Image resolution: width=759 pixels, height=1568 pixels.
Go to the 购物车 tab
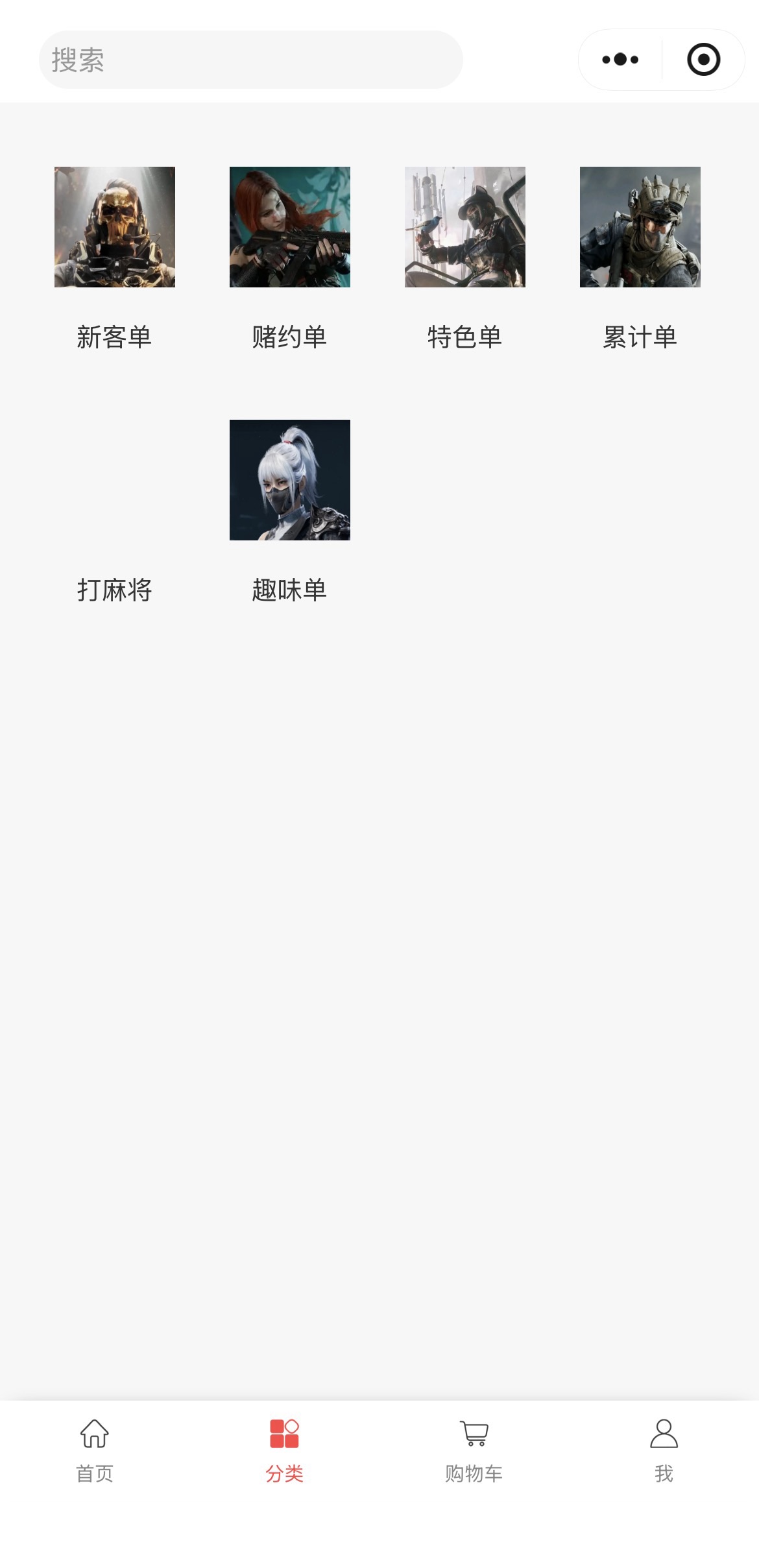coord(474,1451)
